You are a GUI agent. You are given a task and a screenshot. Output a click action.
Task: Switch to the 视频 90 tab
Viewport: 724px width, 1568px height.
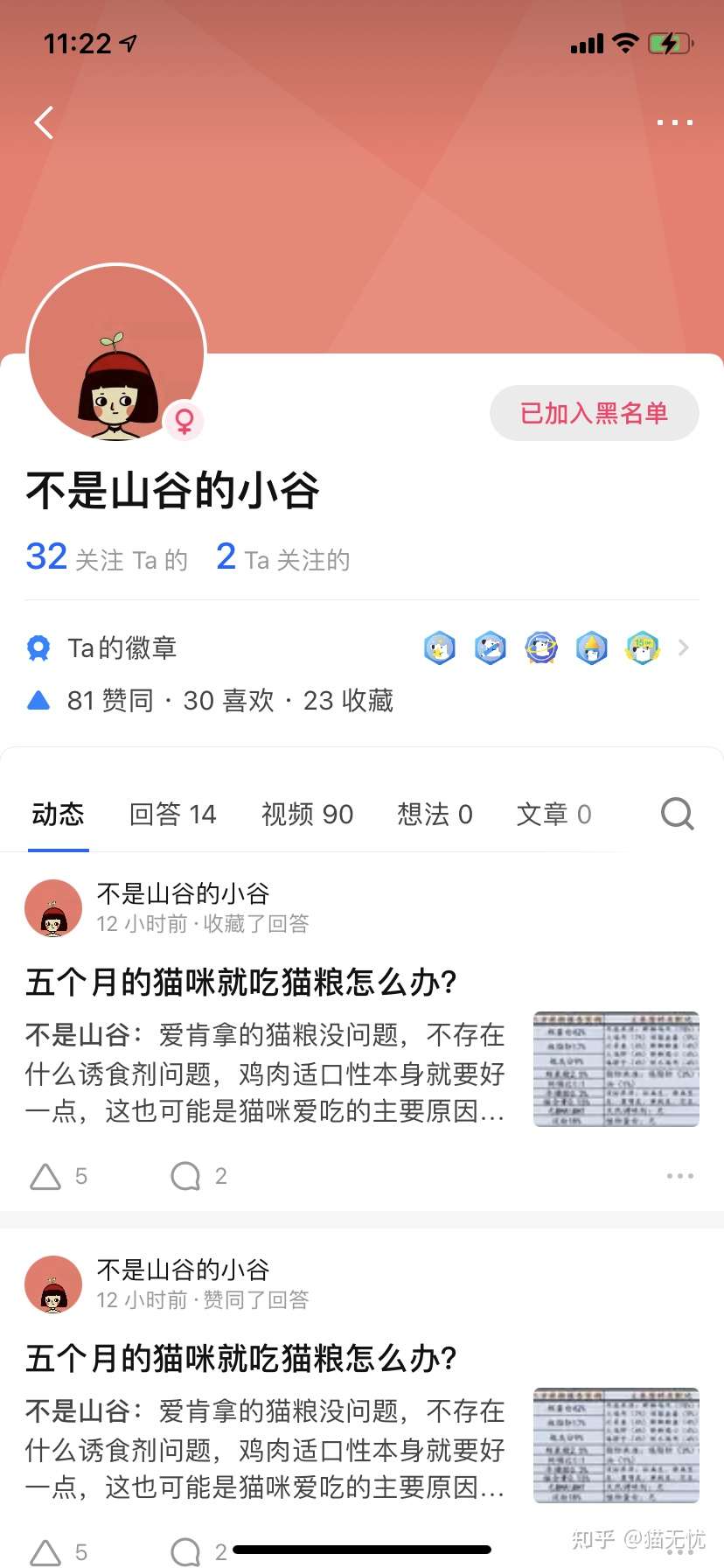[306, 814]
